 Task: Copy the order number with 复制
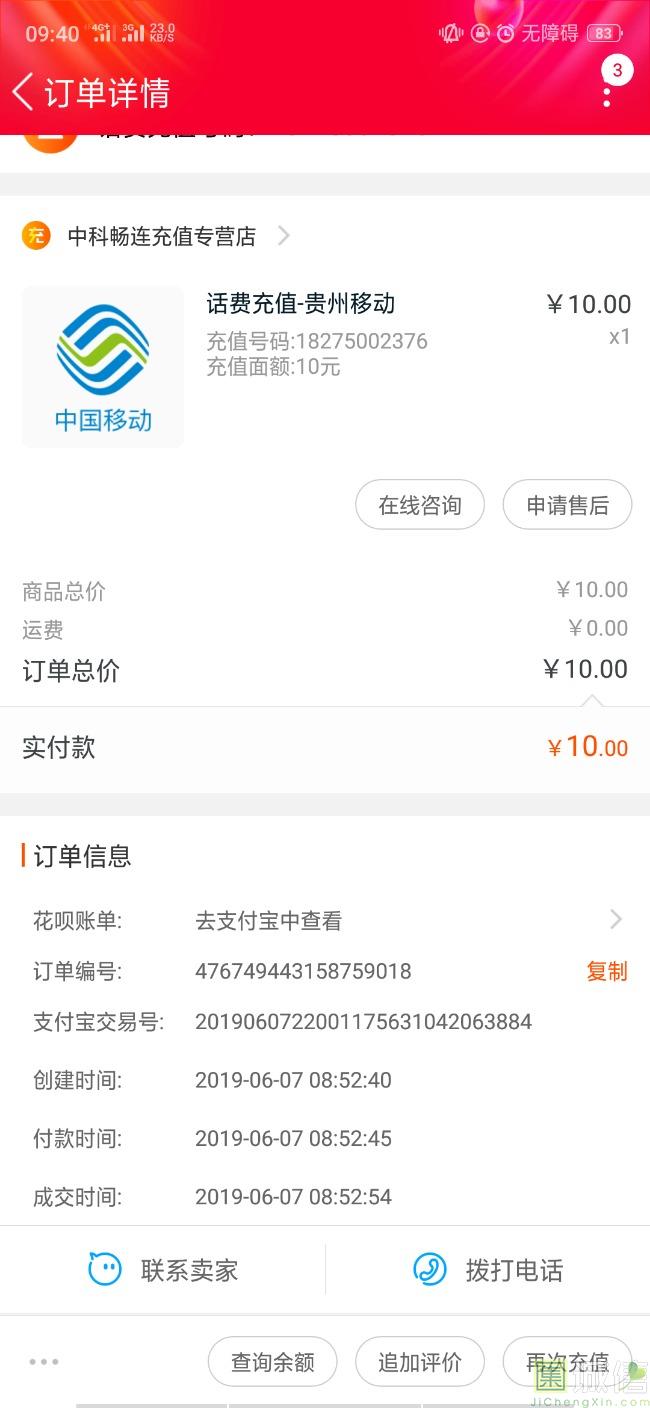[606, 971]
